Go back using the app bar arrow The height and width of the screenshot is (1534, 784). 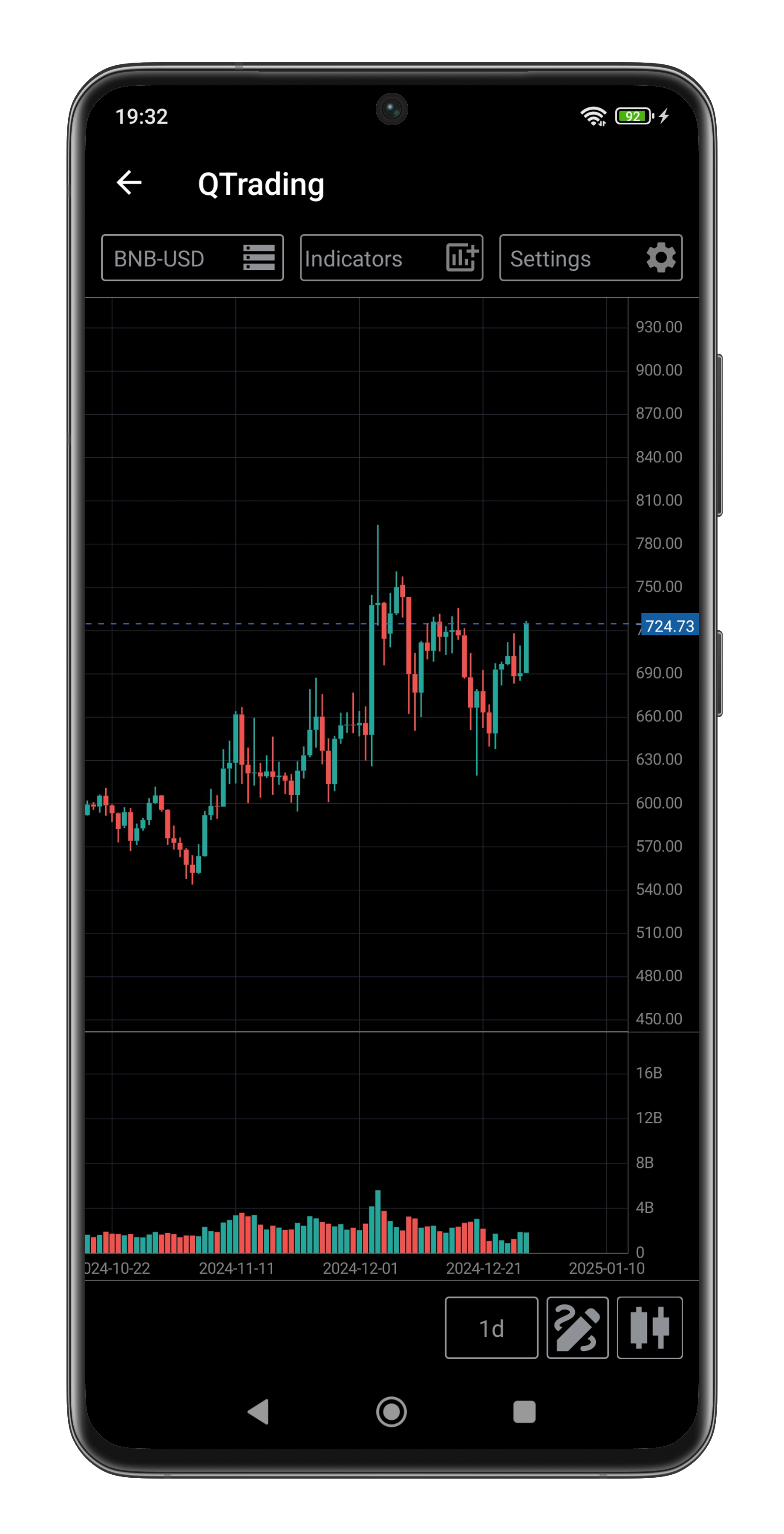tap(129, 182)
